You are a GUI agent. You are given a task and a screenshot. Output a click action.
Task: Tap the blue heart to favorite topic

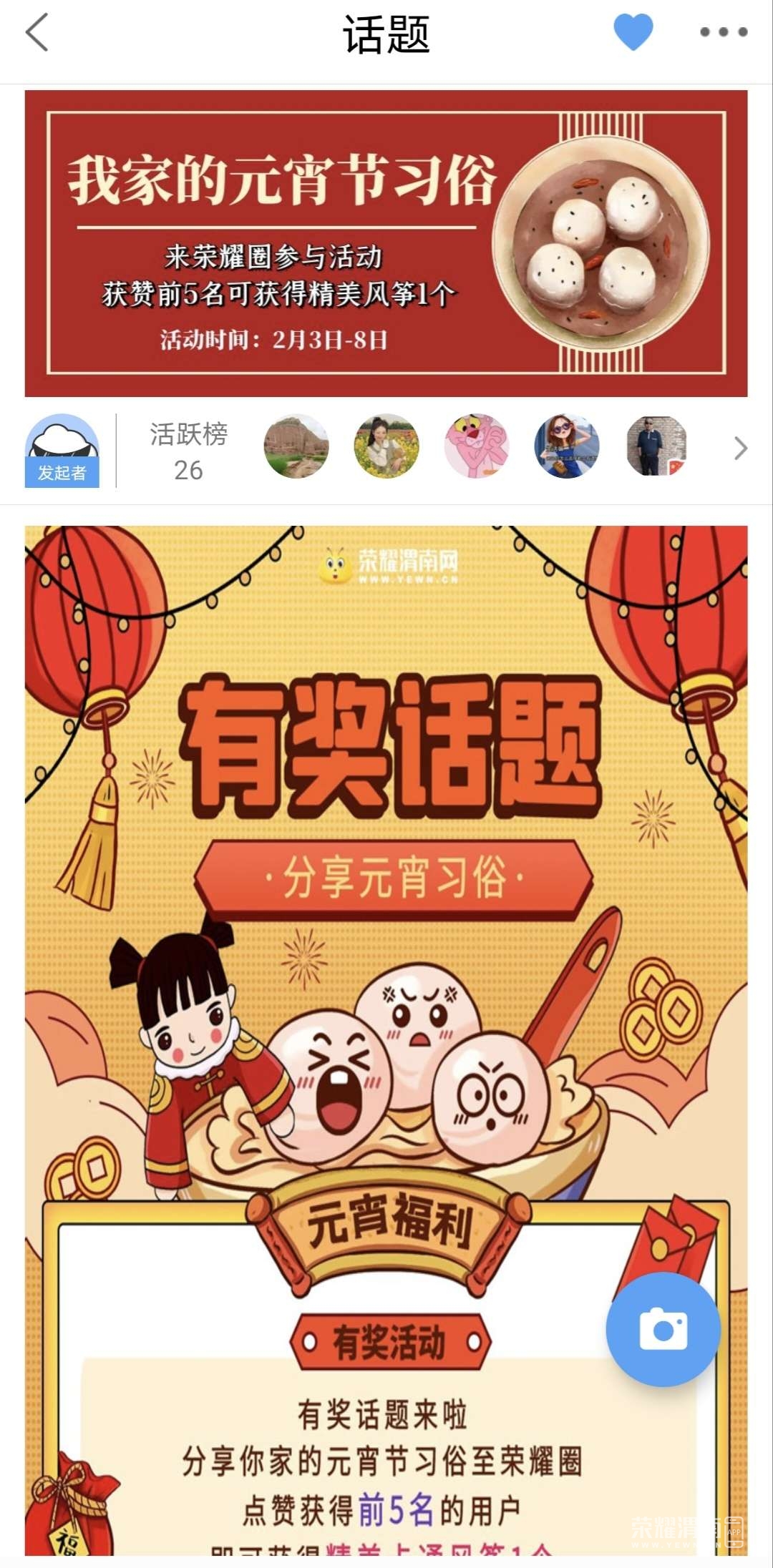click(x=633, y=33)
